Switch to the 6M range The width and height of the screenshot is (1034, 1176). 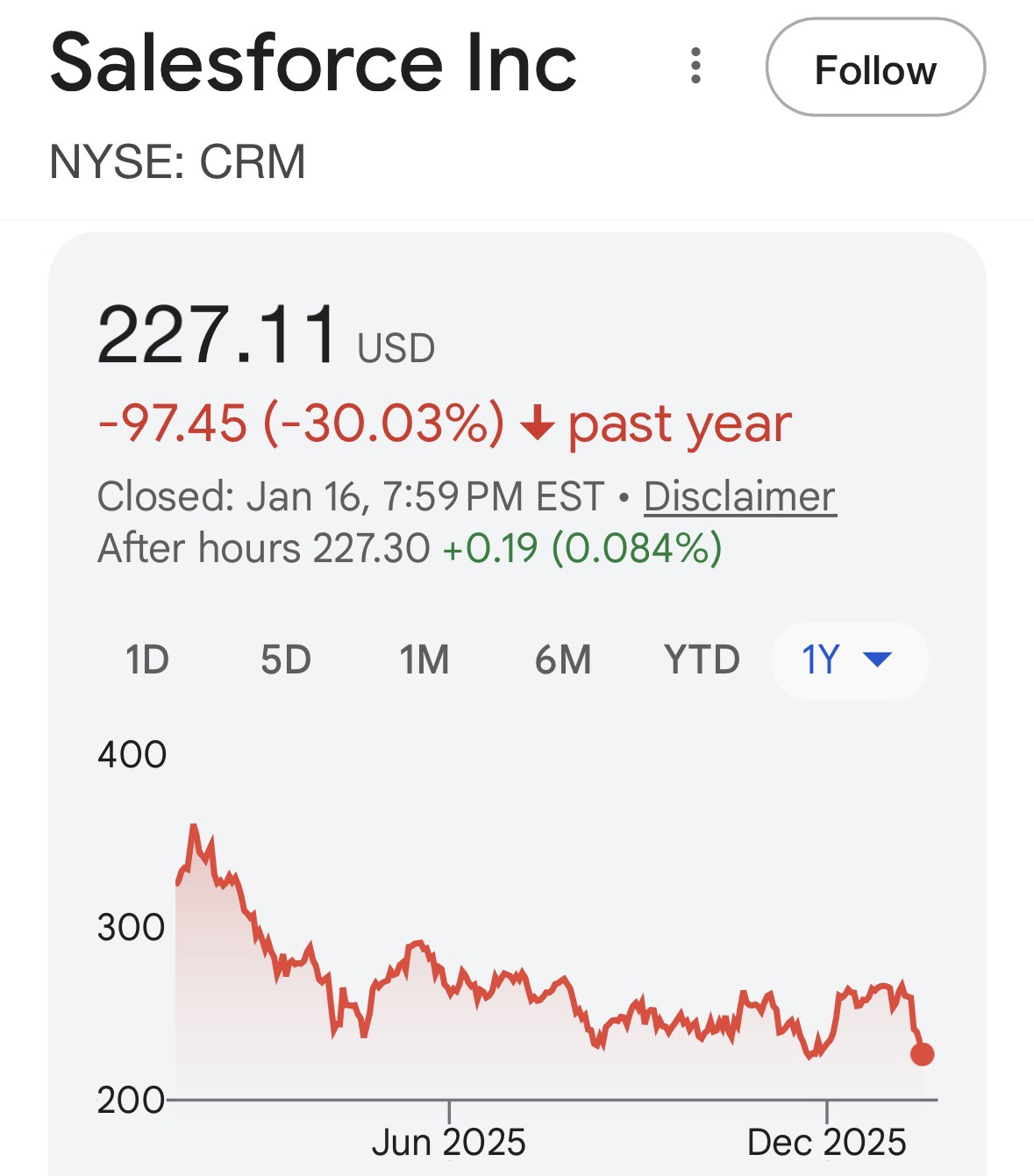pos(563,659)
